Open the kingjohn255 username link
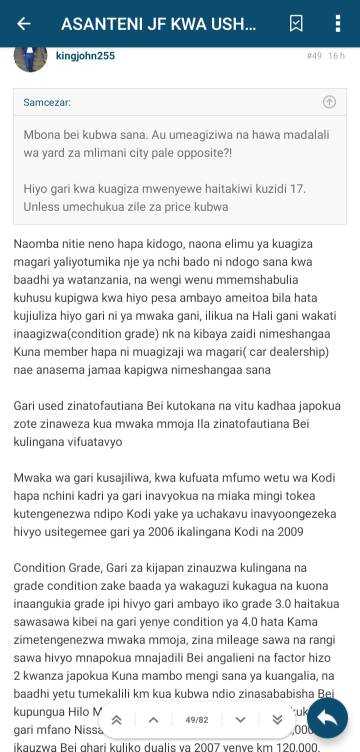360x752 pixels. 85,56
